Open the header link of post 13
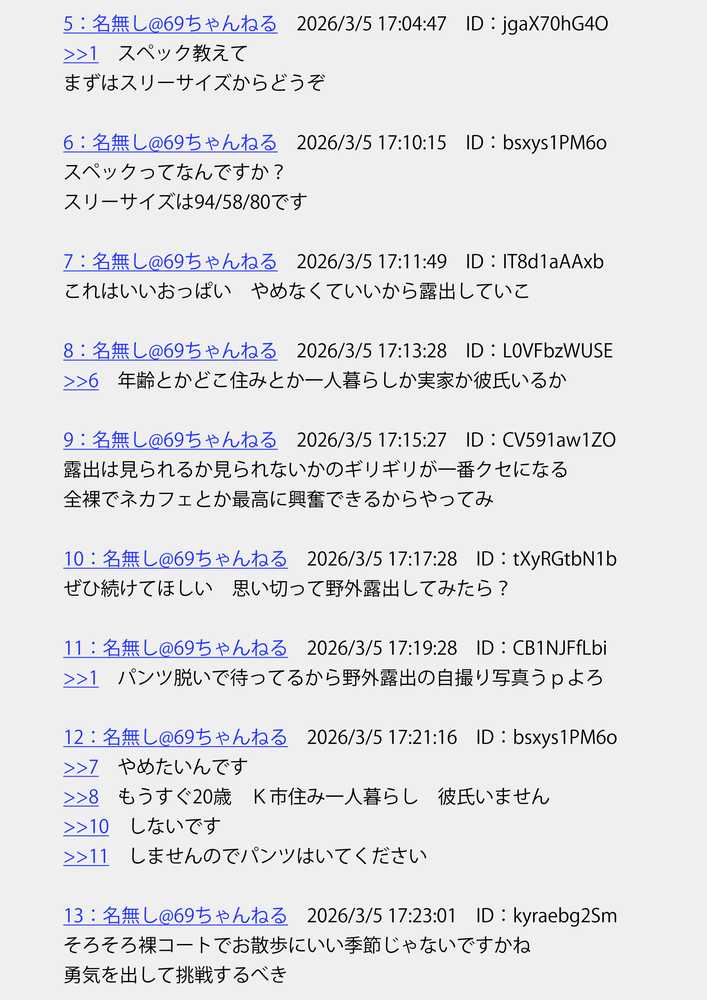The image size is (707, 1000). pyautogui.click(x=175, y=916)
